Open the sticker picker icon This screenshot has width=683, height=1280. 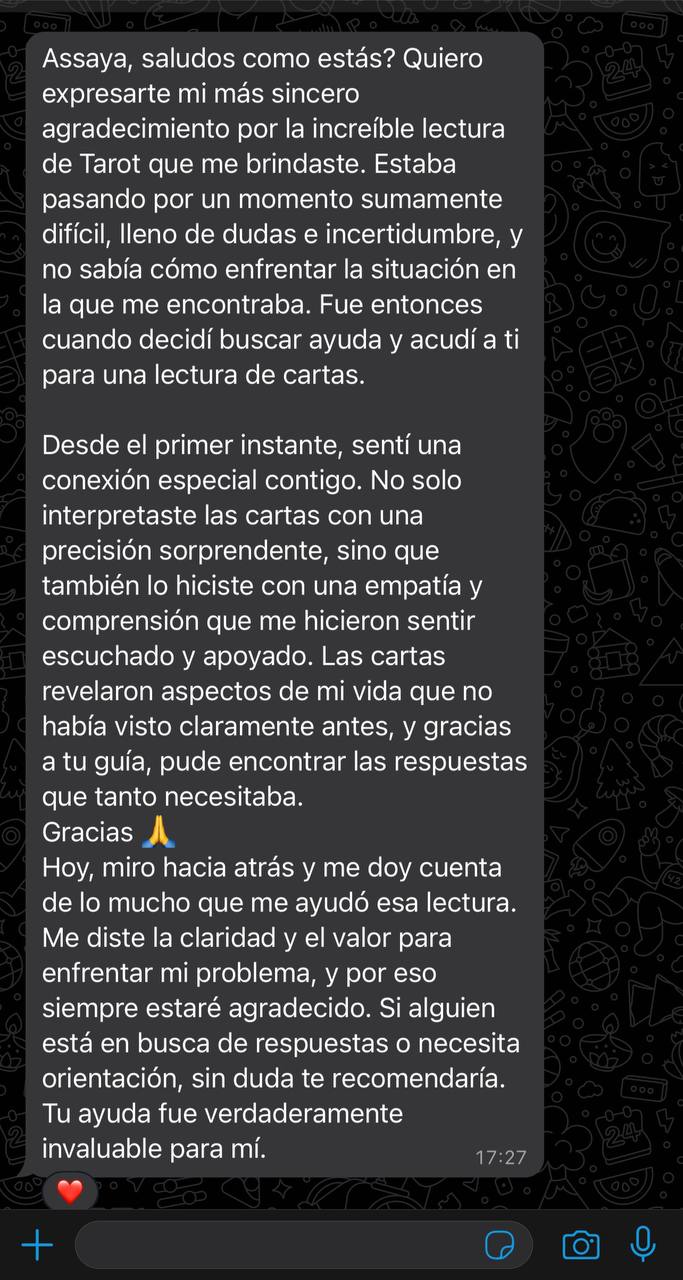click(500, 1245)
